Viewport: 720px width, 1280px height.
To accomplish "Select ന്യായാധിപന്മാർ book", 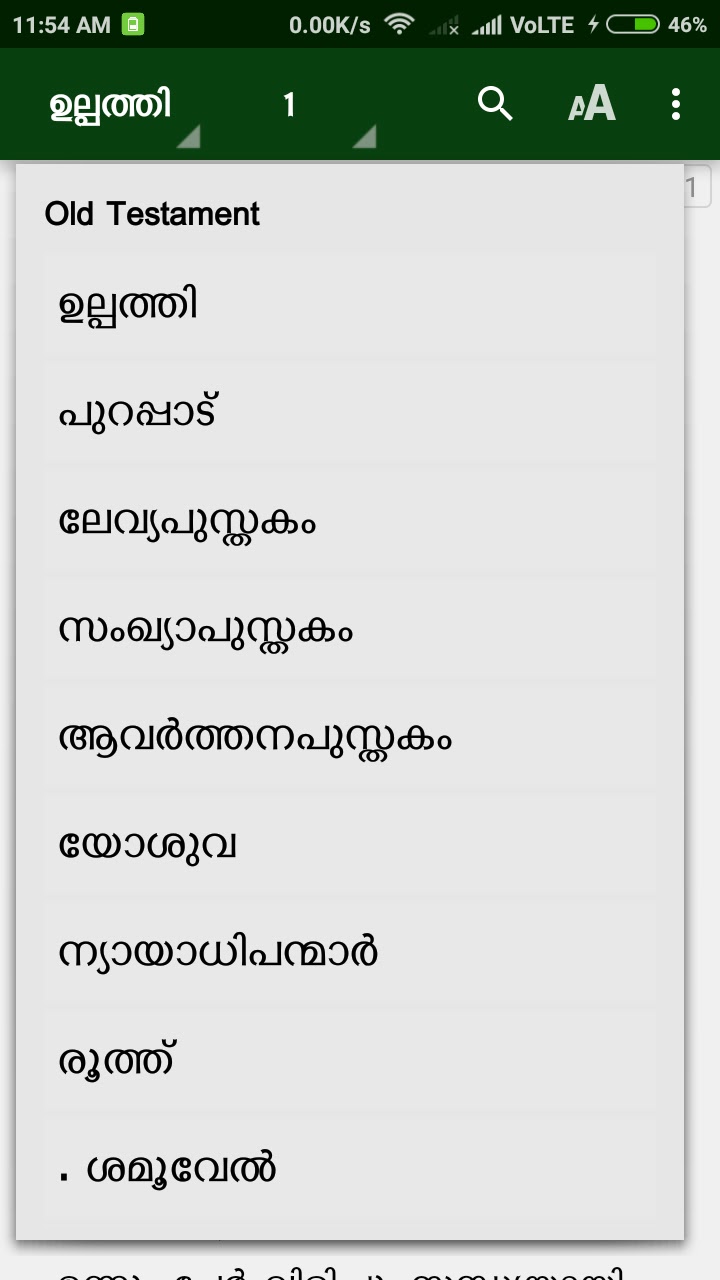I will coord(350,952).
